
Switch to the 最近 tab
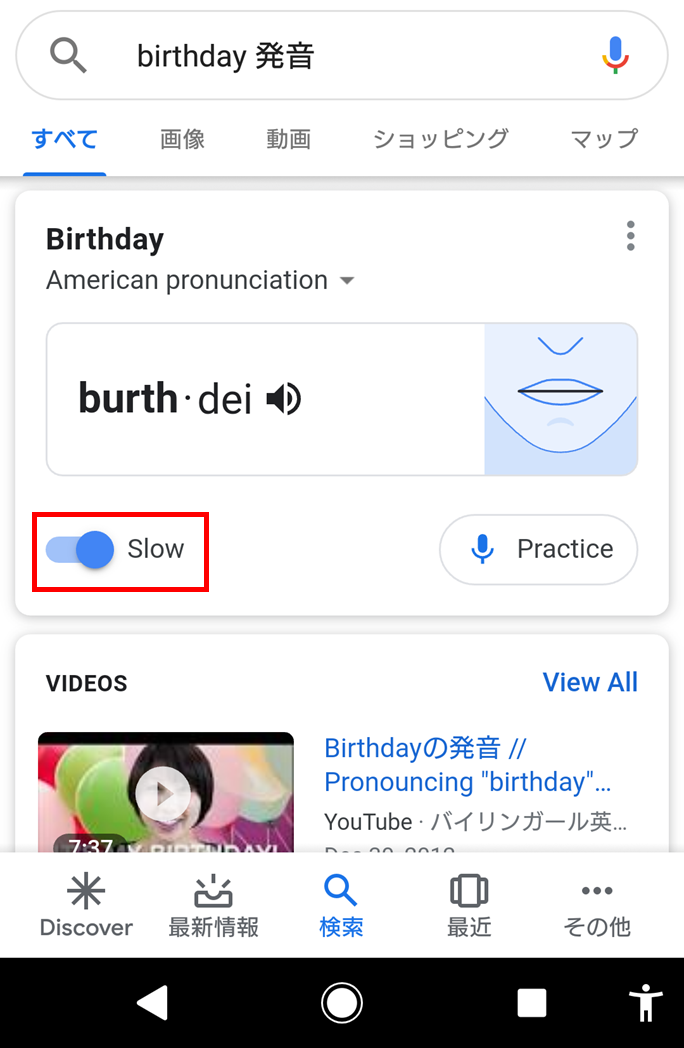469,905
